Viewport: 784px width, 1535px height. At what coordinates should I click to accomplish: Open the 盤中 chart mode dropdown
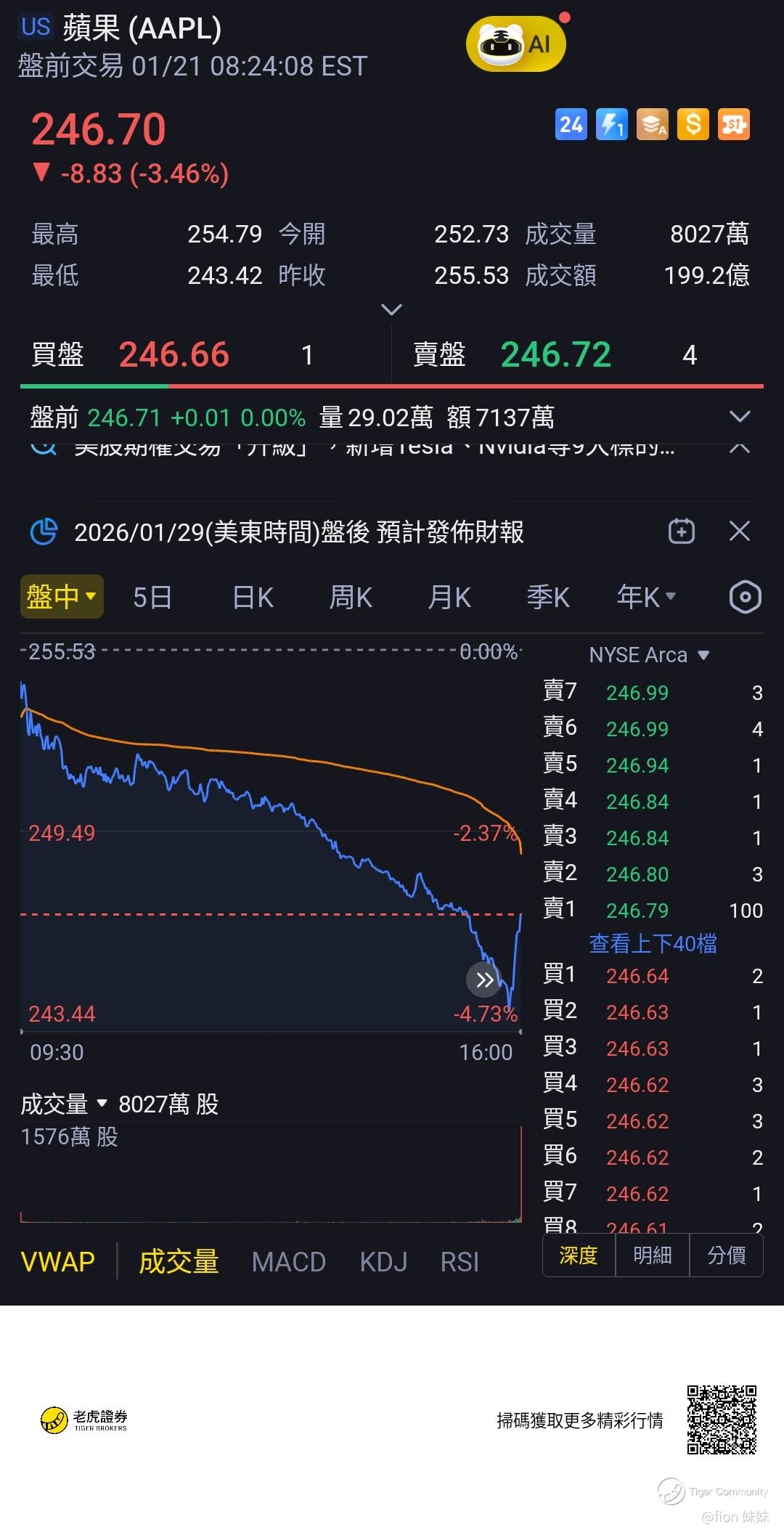(x=62, y=597)
